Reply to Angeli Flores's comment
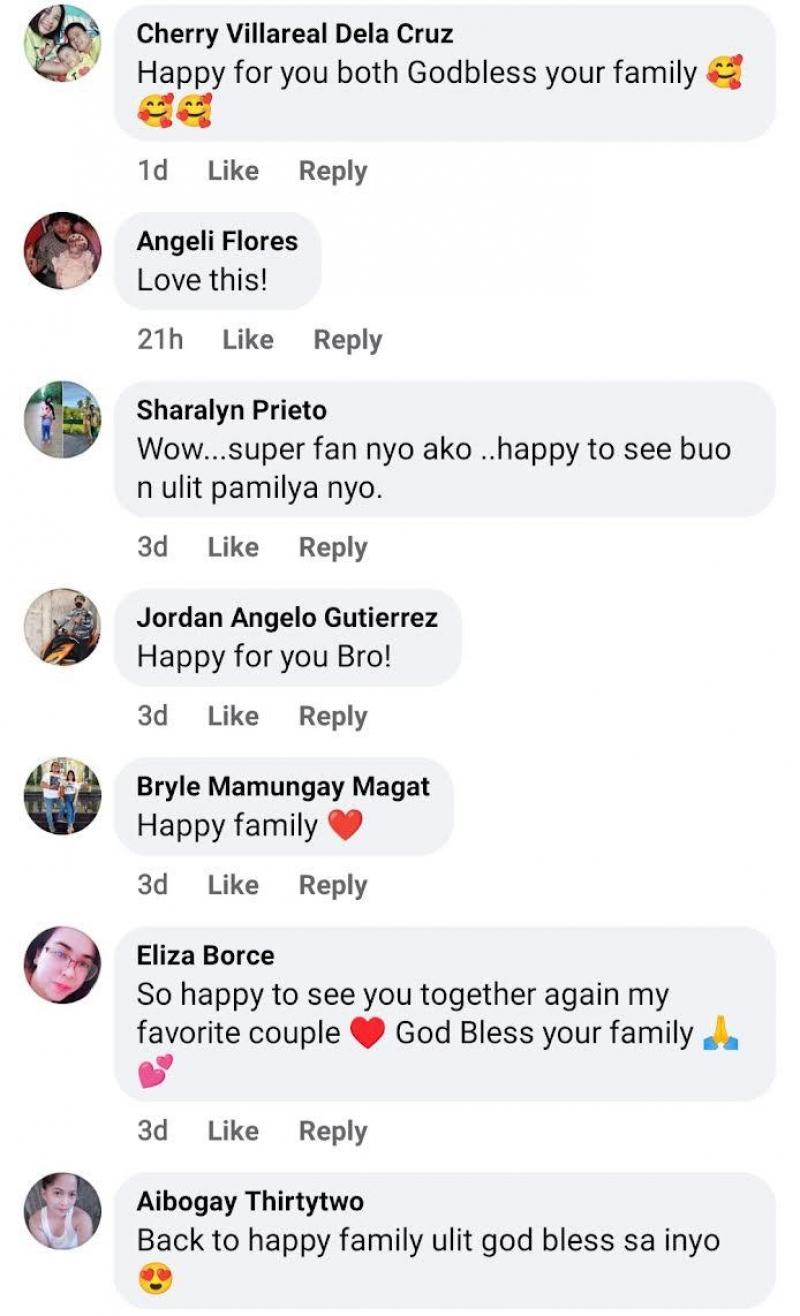Screen dimensions: 800x1316 [x=348, y=340]
